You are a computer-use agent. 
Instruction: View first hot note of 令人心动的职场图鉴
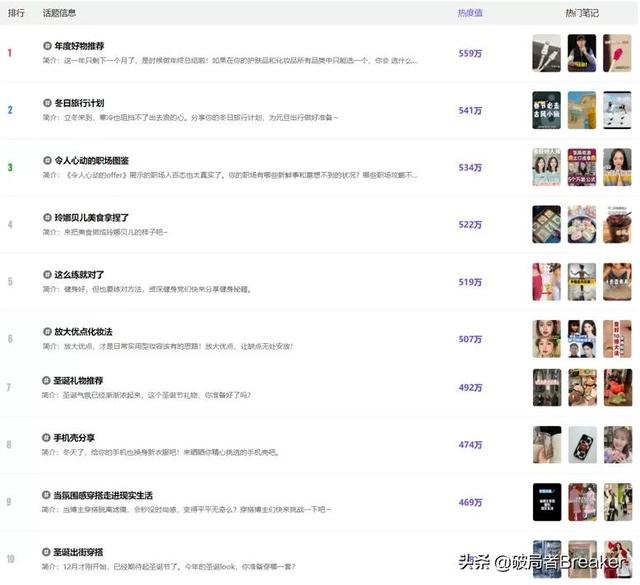click(546, 167)
